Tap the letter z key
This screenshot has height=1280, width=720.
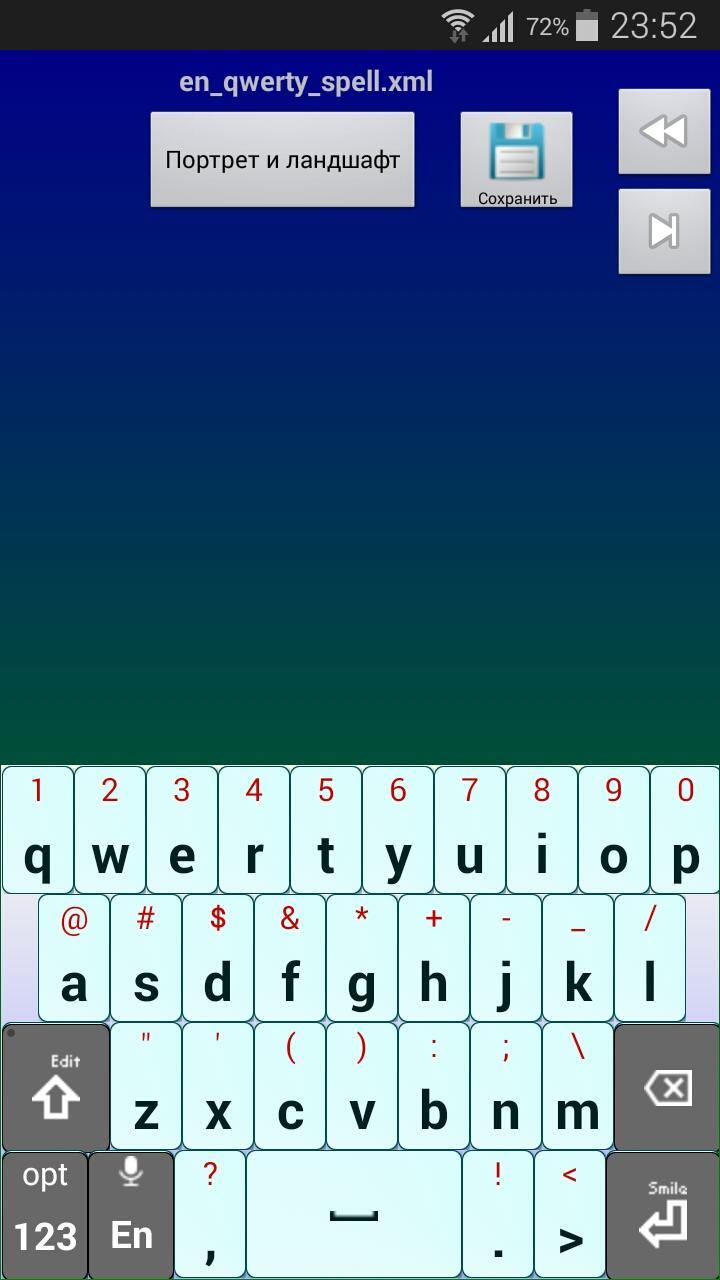[146, 1086]
